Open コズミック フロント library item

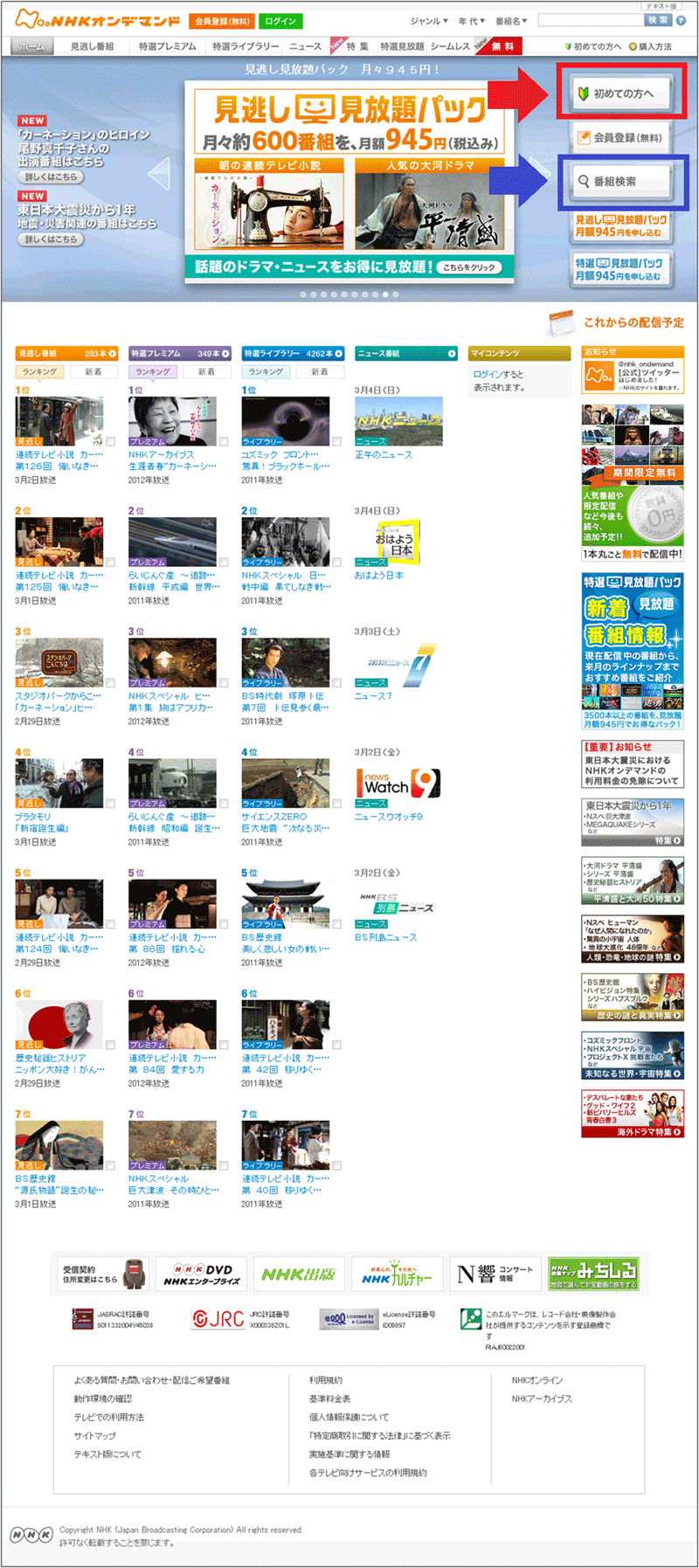click(x=285, y=421)
